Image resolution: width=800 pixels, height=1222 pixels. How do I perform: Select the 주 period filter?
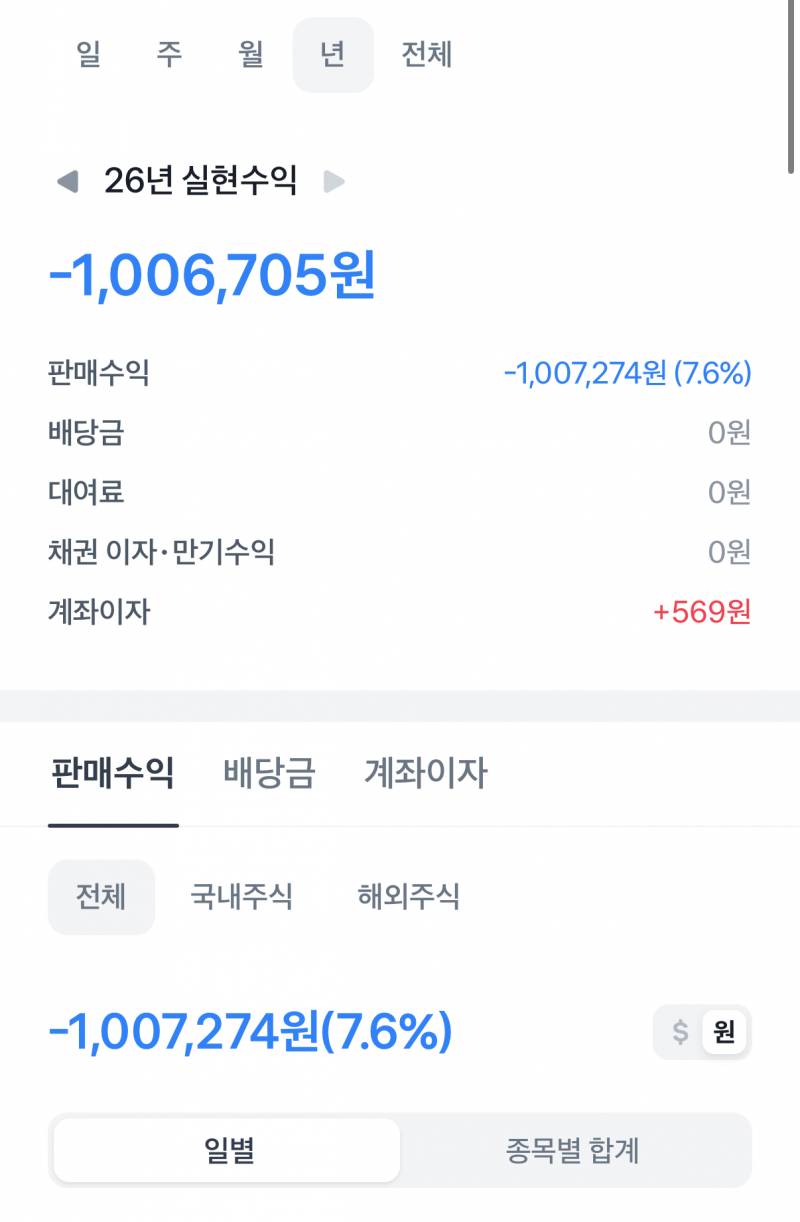[x=168, y=56]
